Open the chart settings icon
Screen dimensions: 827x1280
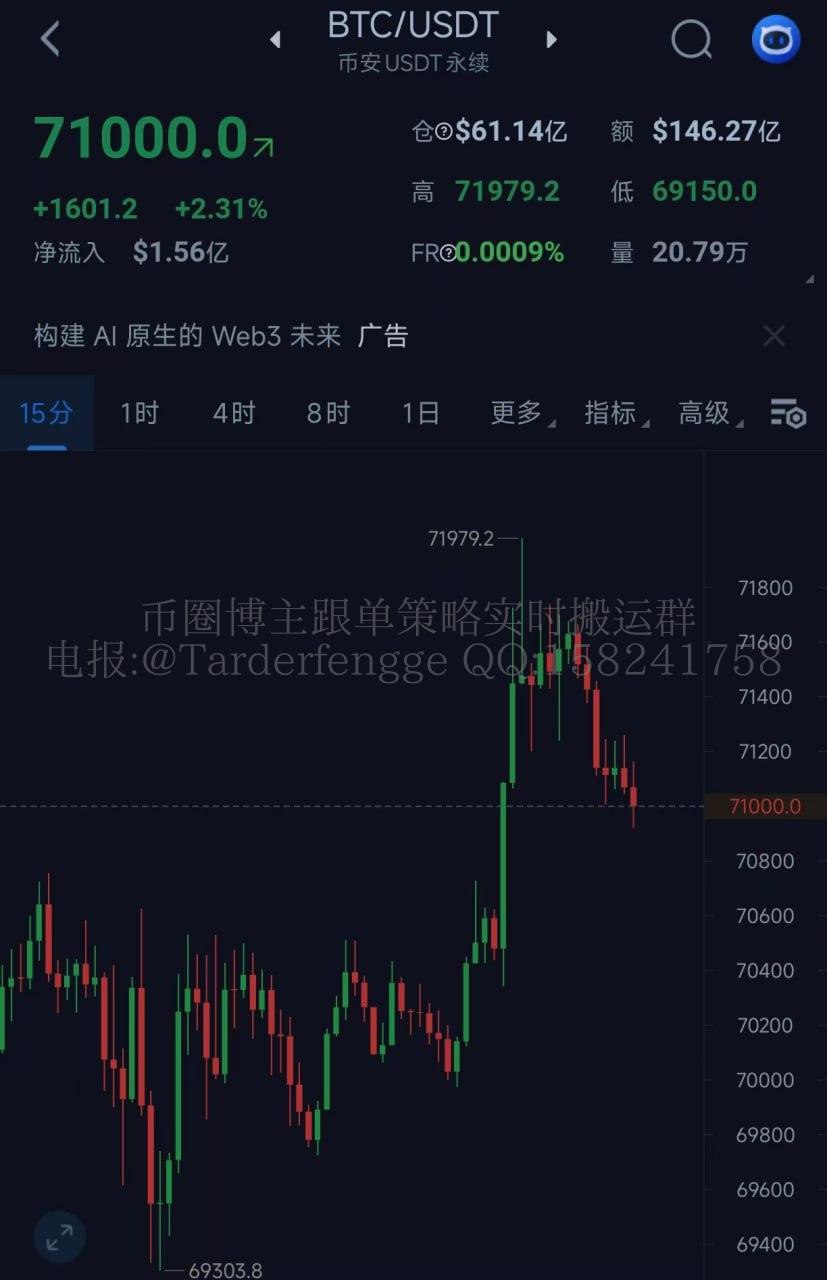pos(788,413)
